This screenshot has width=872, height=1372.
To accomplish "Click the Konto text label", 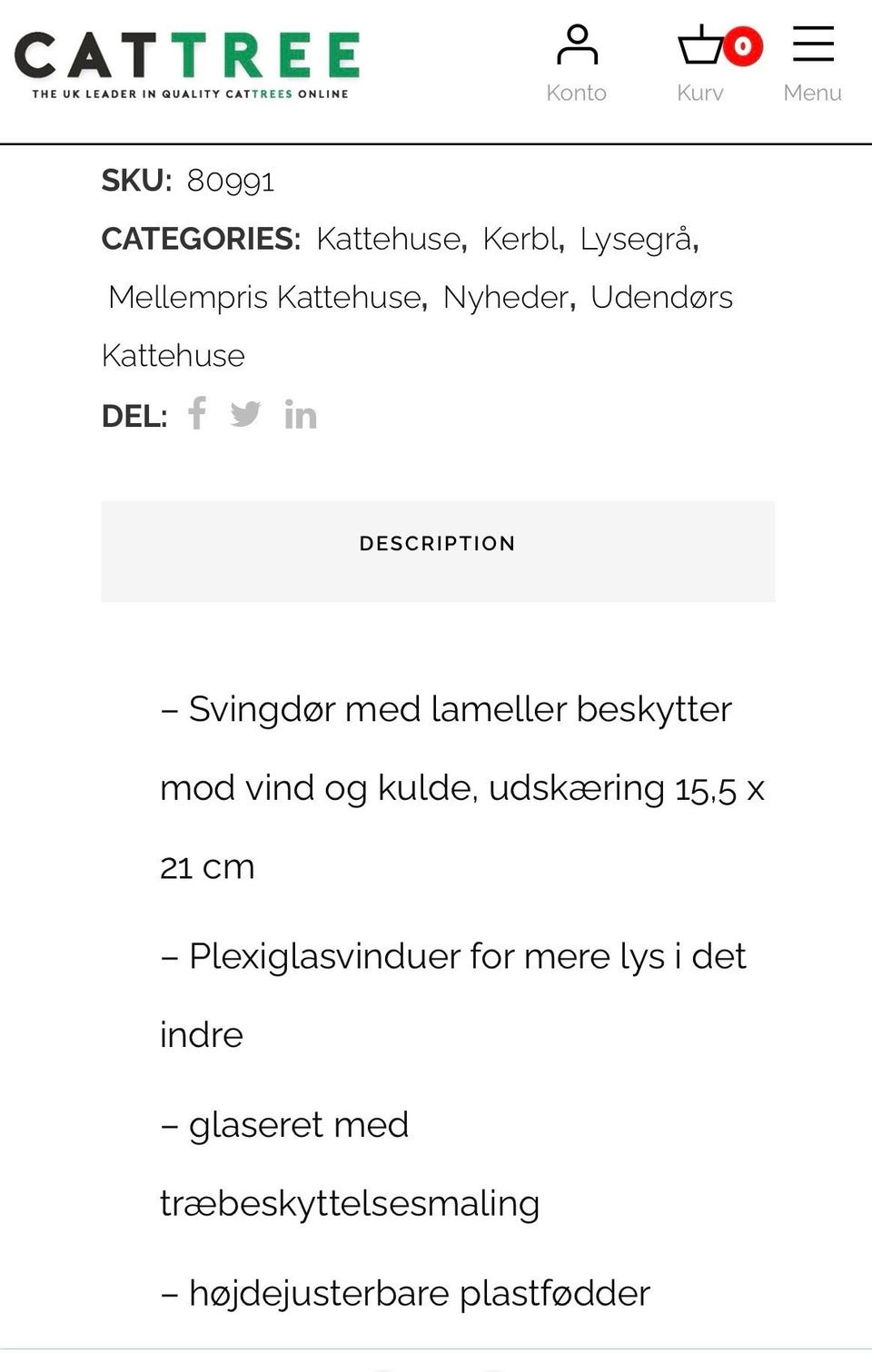I will coord(578,92).
